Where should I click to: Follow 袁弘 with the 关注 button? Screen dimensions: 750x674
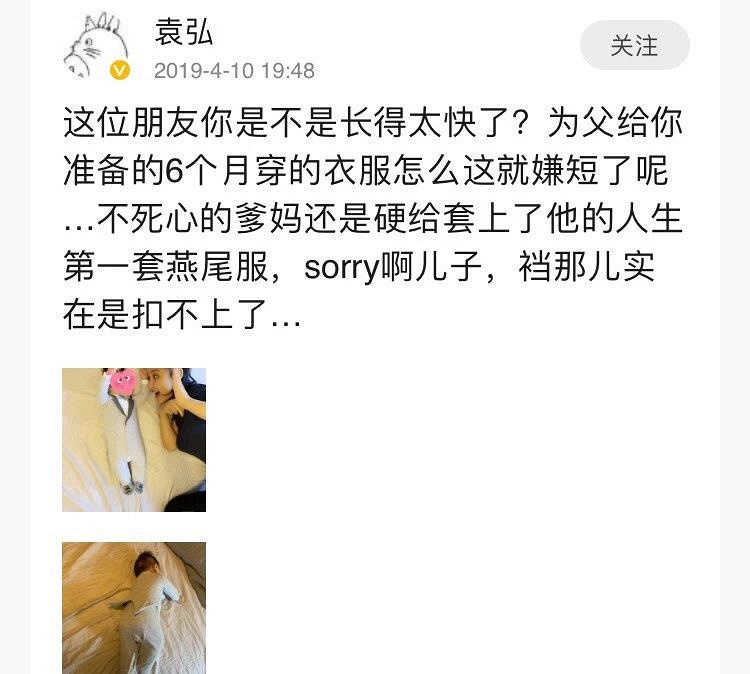coord(634,46)
